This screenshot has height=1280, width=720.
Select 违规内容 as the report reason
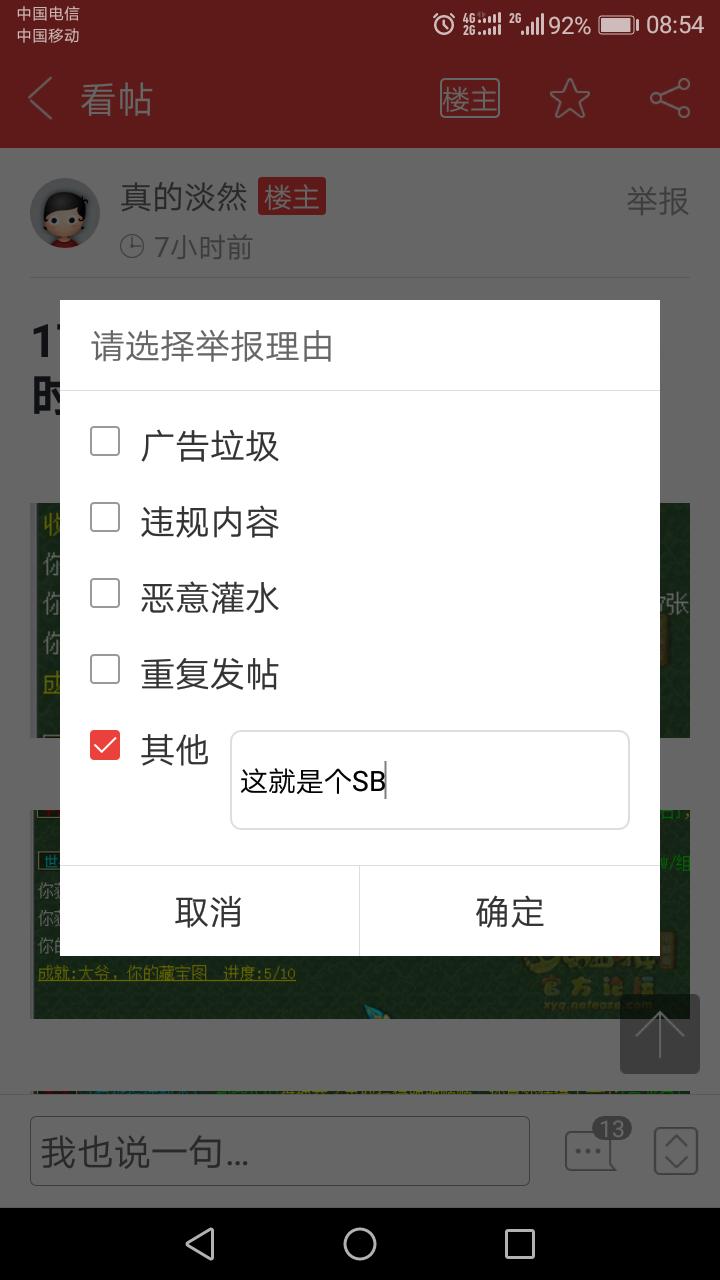point(105,518)
